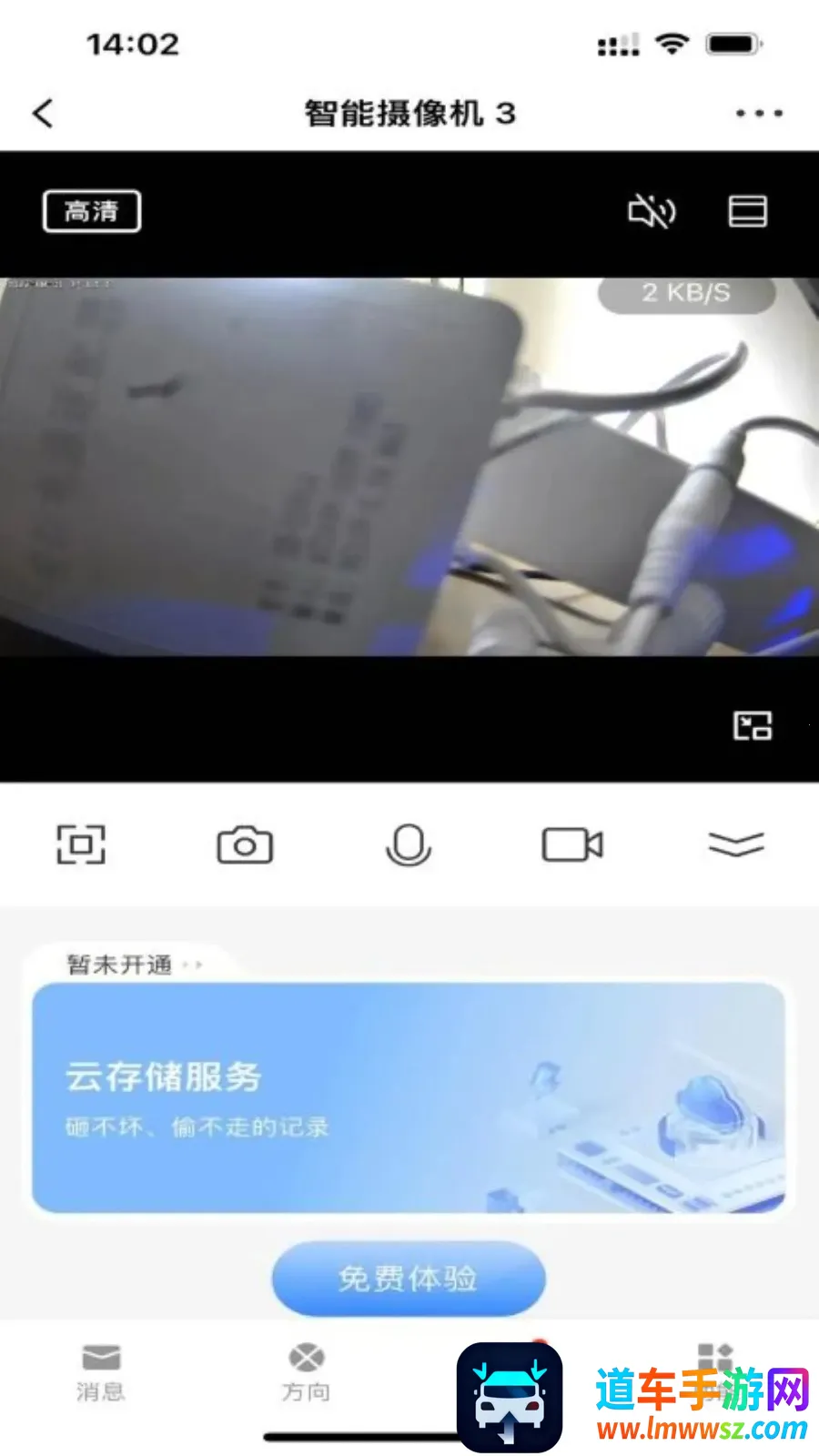Open the three-dot overflow menu
This screenshot has height=1456, width=819.
pos(758,114)
